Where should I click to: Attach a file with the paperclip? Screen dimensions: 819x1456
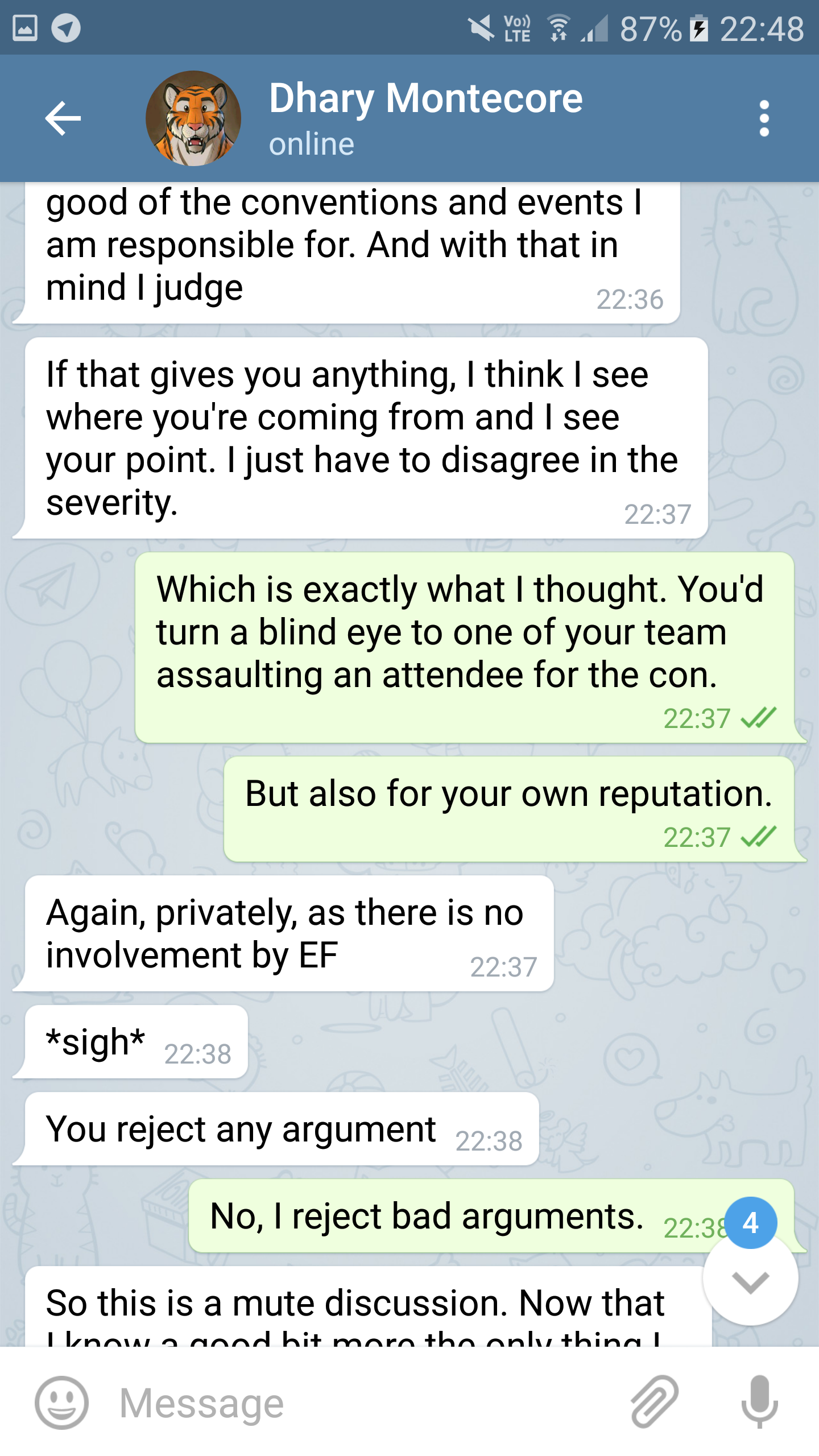pos(654,1401)
